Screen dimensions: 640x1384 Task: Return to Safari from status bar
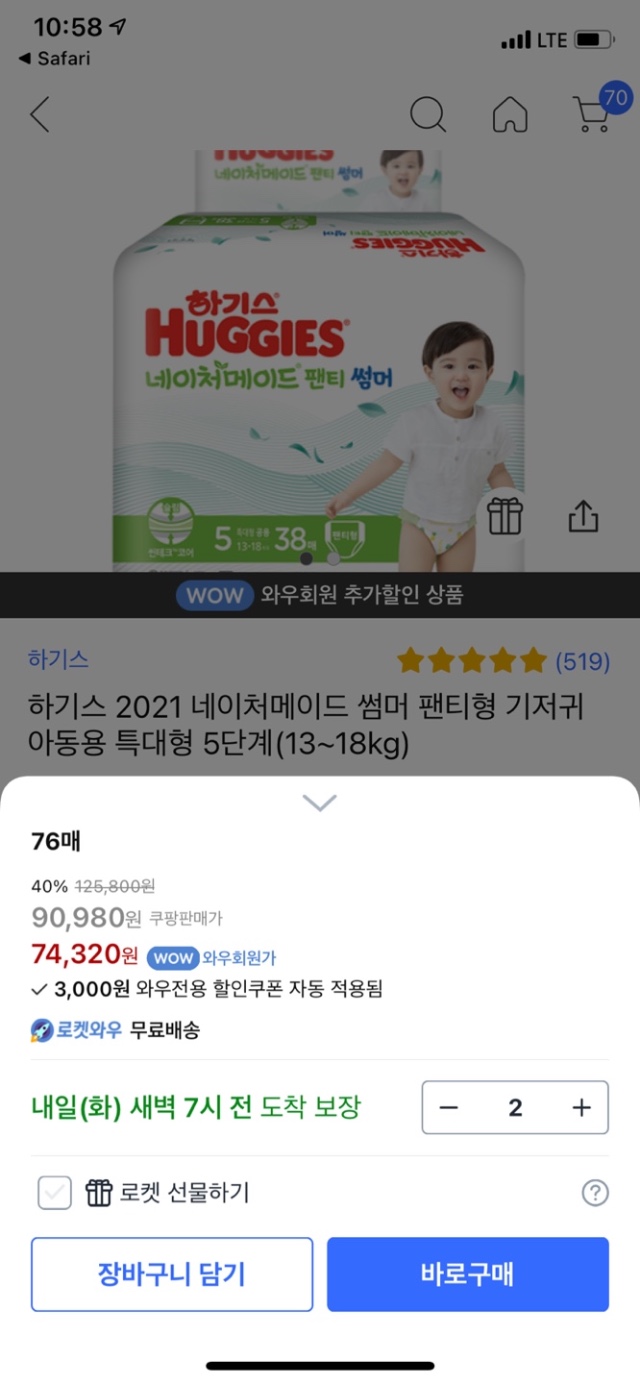point(54,59)
